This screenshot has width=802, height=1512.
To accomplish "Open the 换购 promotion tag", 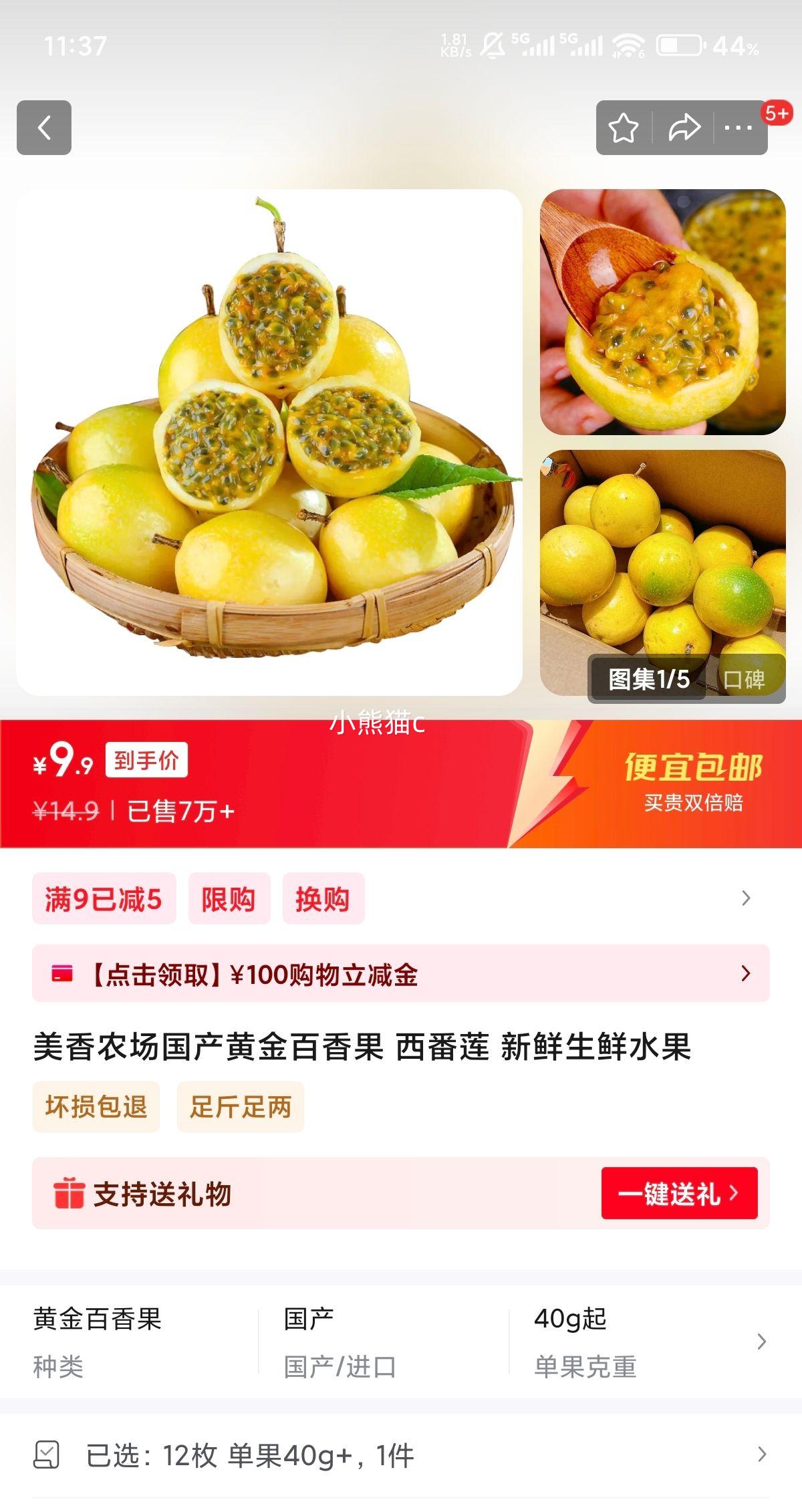I will [x=323, y=900].
